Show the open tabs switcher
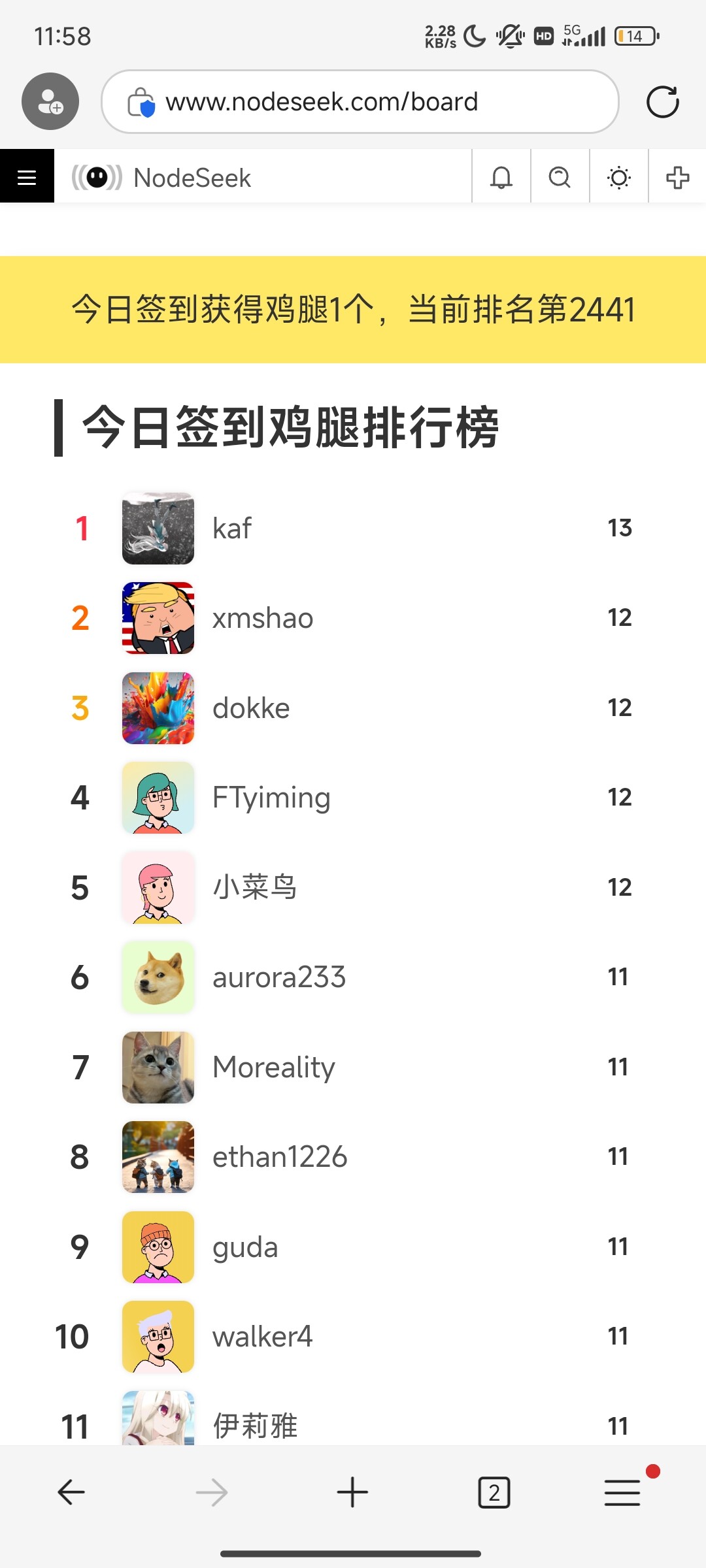The width and height of the screenshot is (706, 1568). click(x=494, y=1492)
